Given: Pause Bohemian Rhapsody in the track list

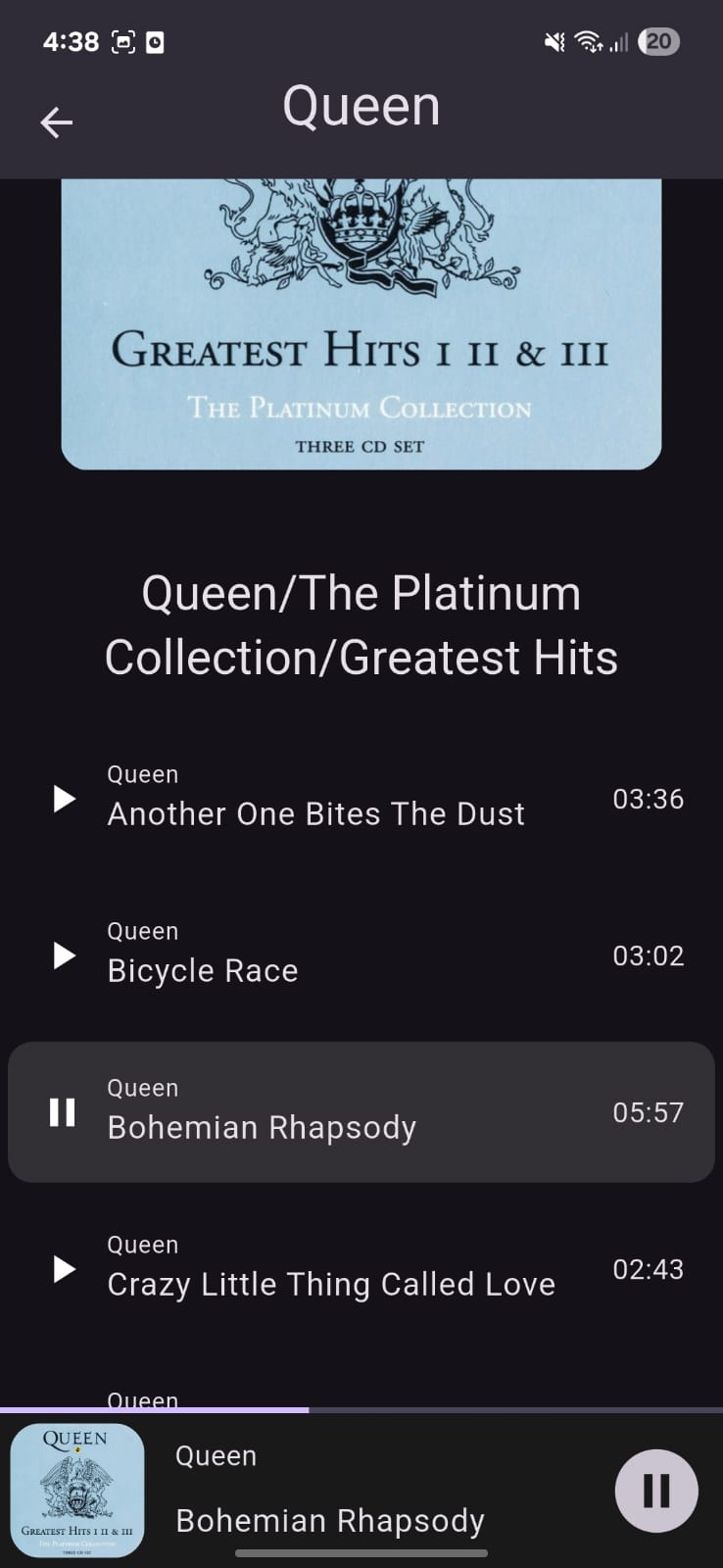Looking at the screenshot, I should (63, 1112).
